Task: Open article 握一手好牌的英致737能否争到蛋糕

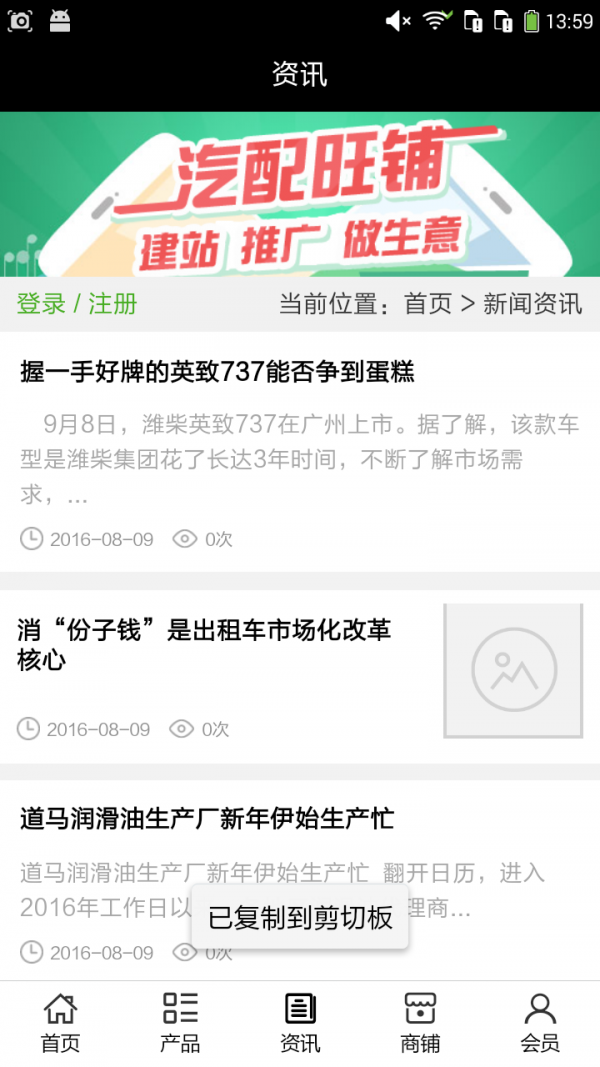Action: click(x=217, y=372)
